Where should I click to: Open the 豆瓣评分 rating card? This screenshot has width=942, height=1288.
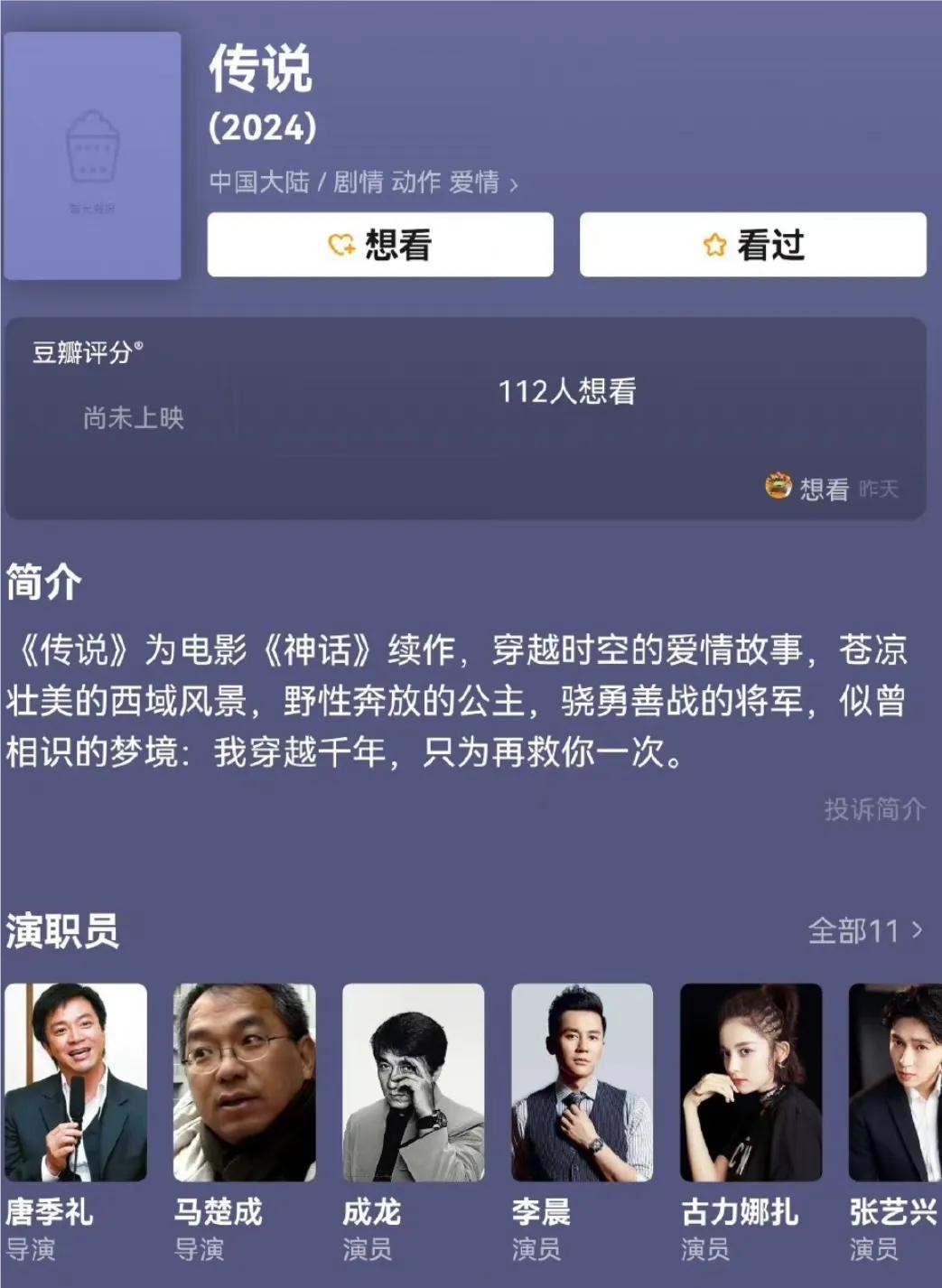[x=465, y=418]
